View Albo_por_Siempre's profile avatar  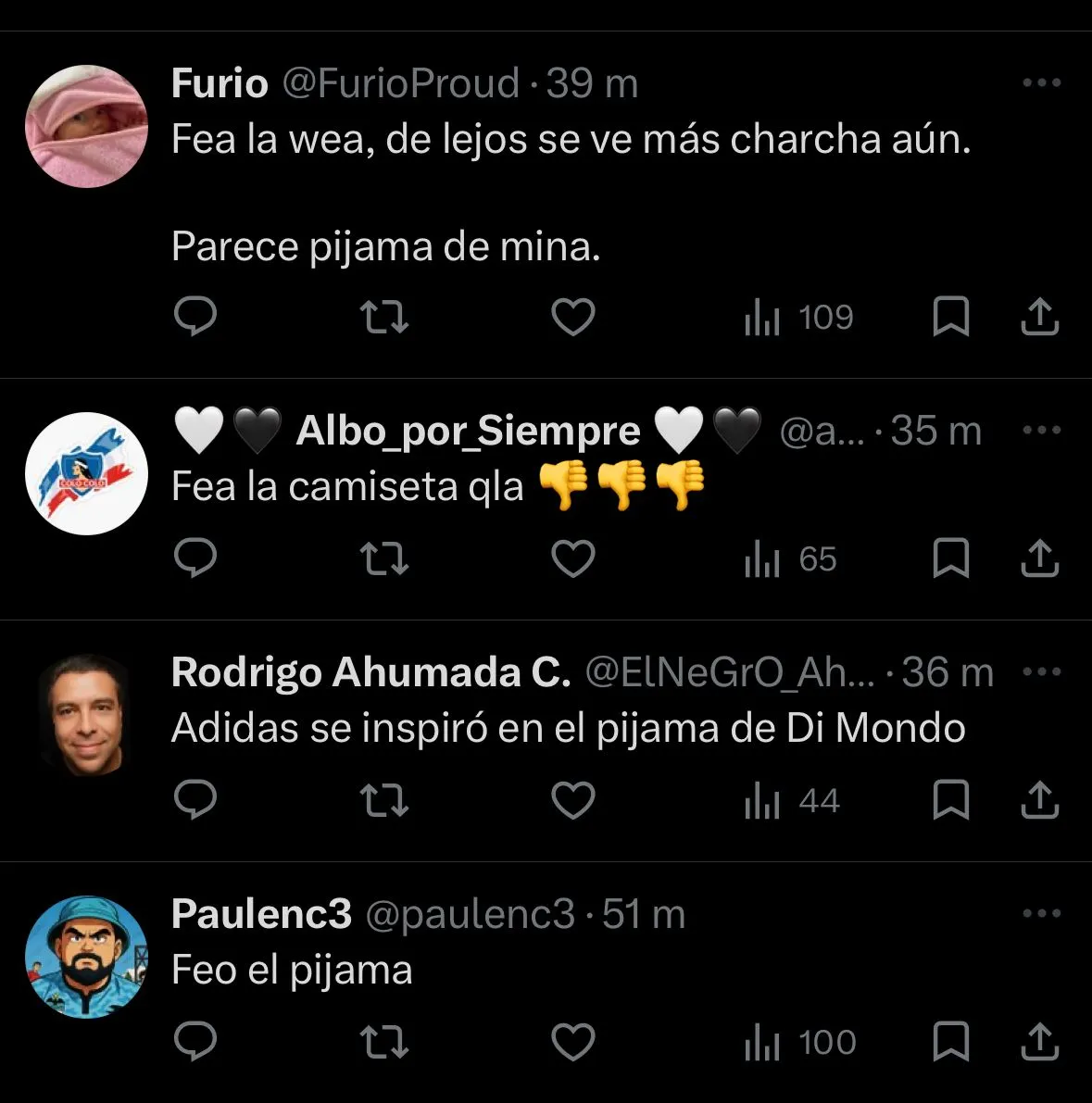click(x=86, y=473)
